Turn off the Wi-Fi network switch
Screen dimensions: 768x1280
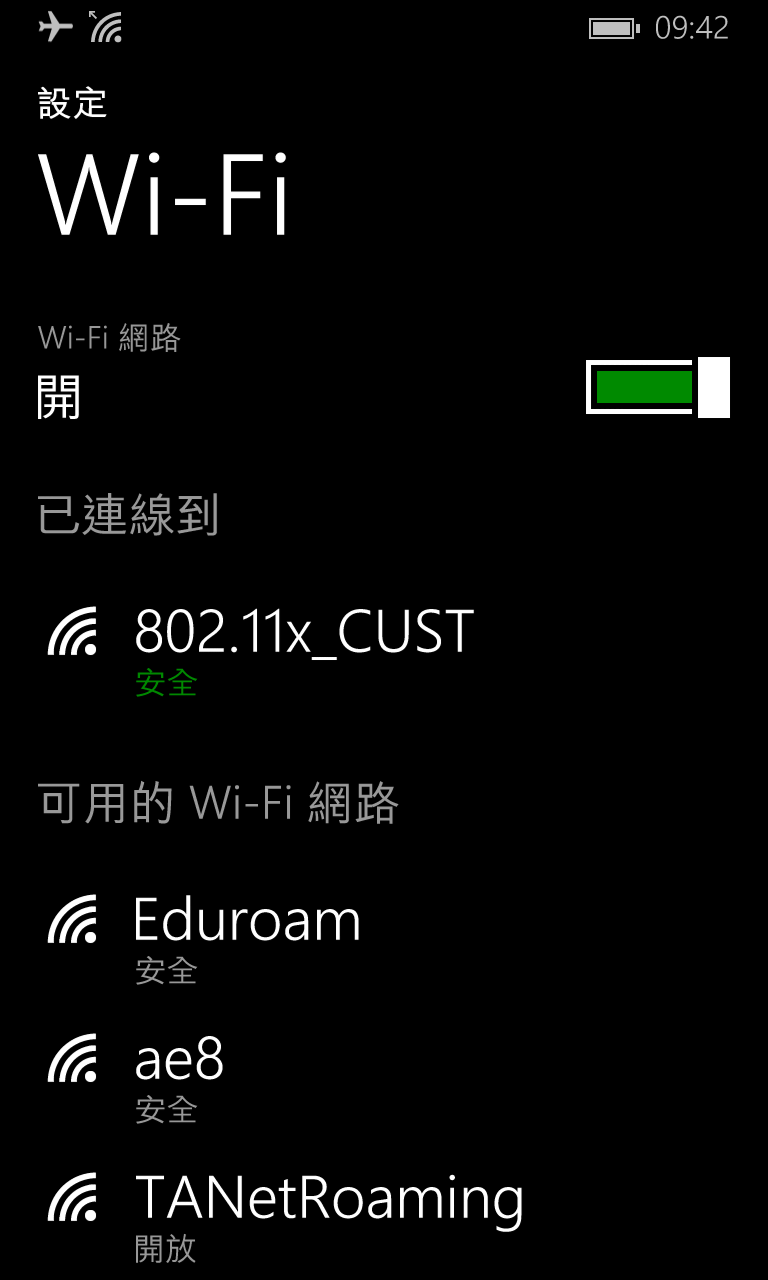tap(658, 387)
